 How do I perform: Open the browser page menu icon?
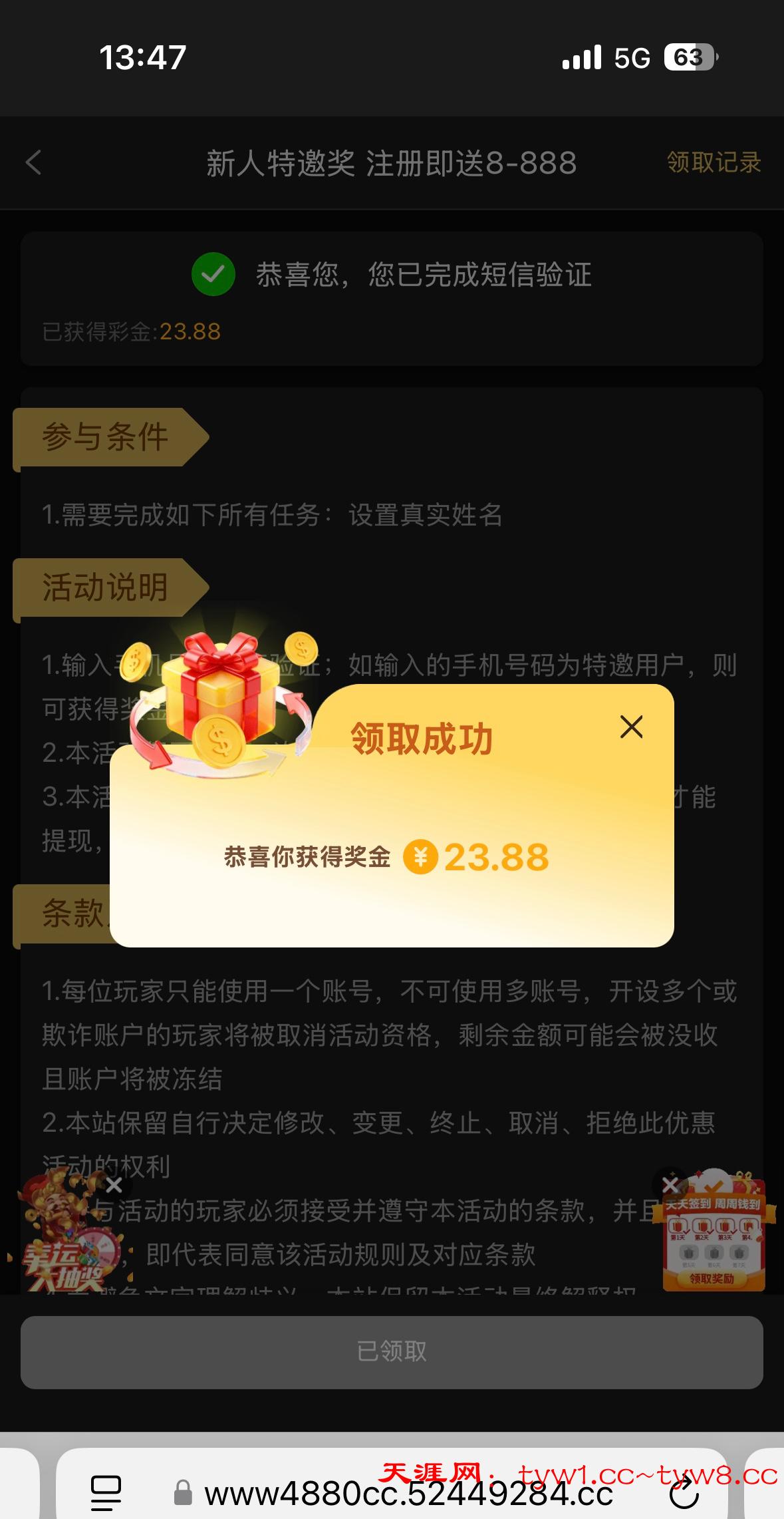[106, 1493]
